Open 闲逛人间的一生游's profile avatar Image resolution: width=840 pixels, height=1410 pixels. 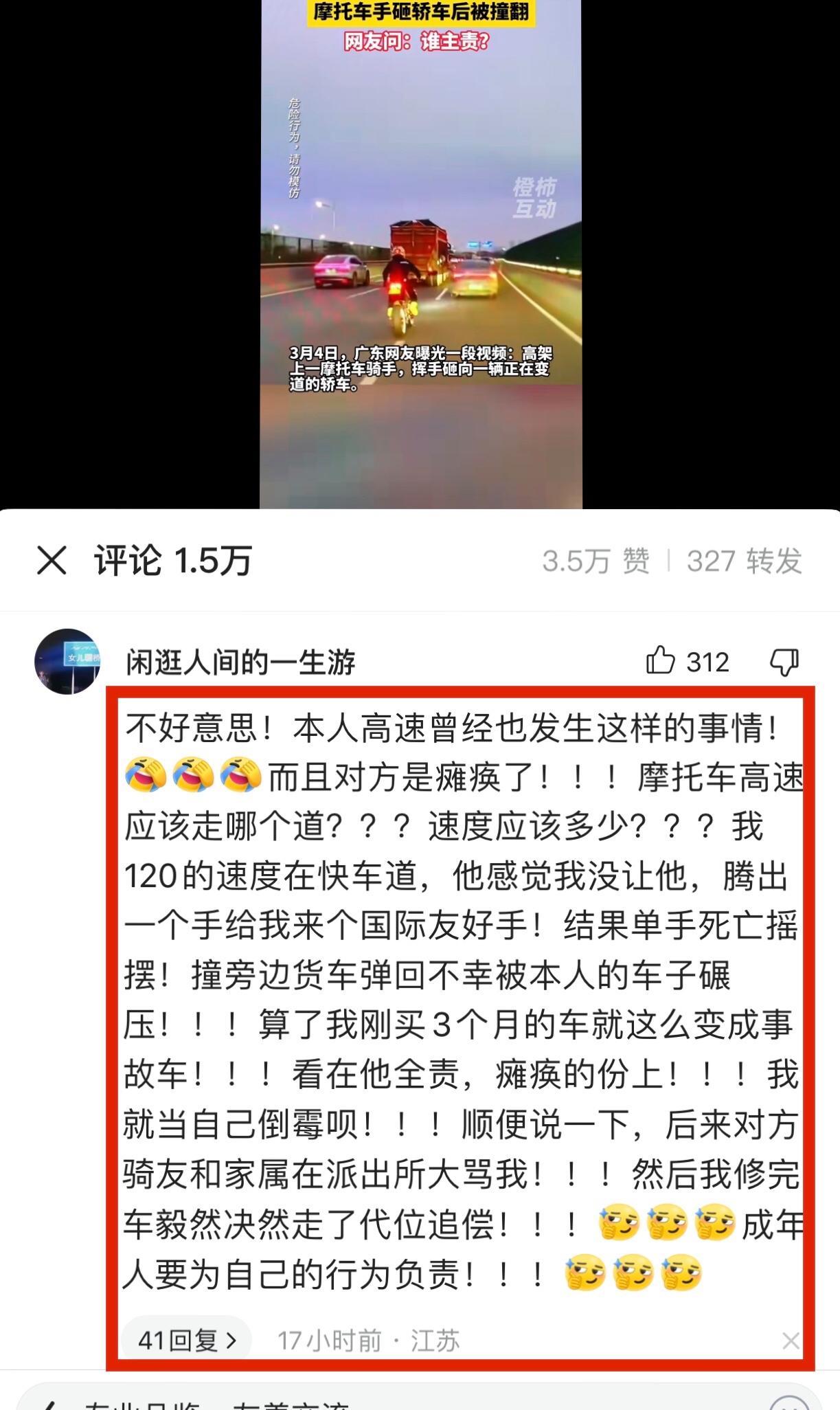tap(67, 661)
